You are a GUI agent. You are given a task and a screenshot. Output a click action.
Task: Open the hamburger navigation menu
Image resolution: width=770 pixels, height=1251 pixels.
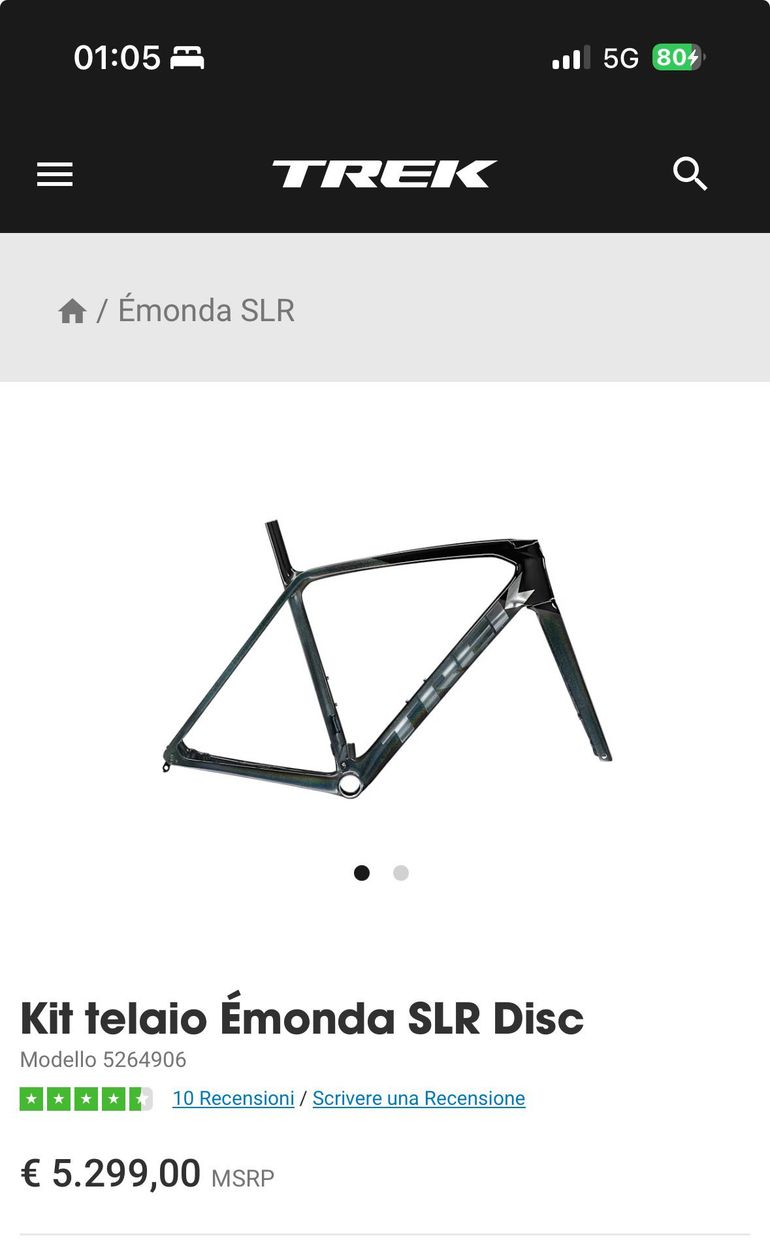click(x=55, y=175)
